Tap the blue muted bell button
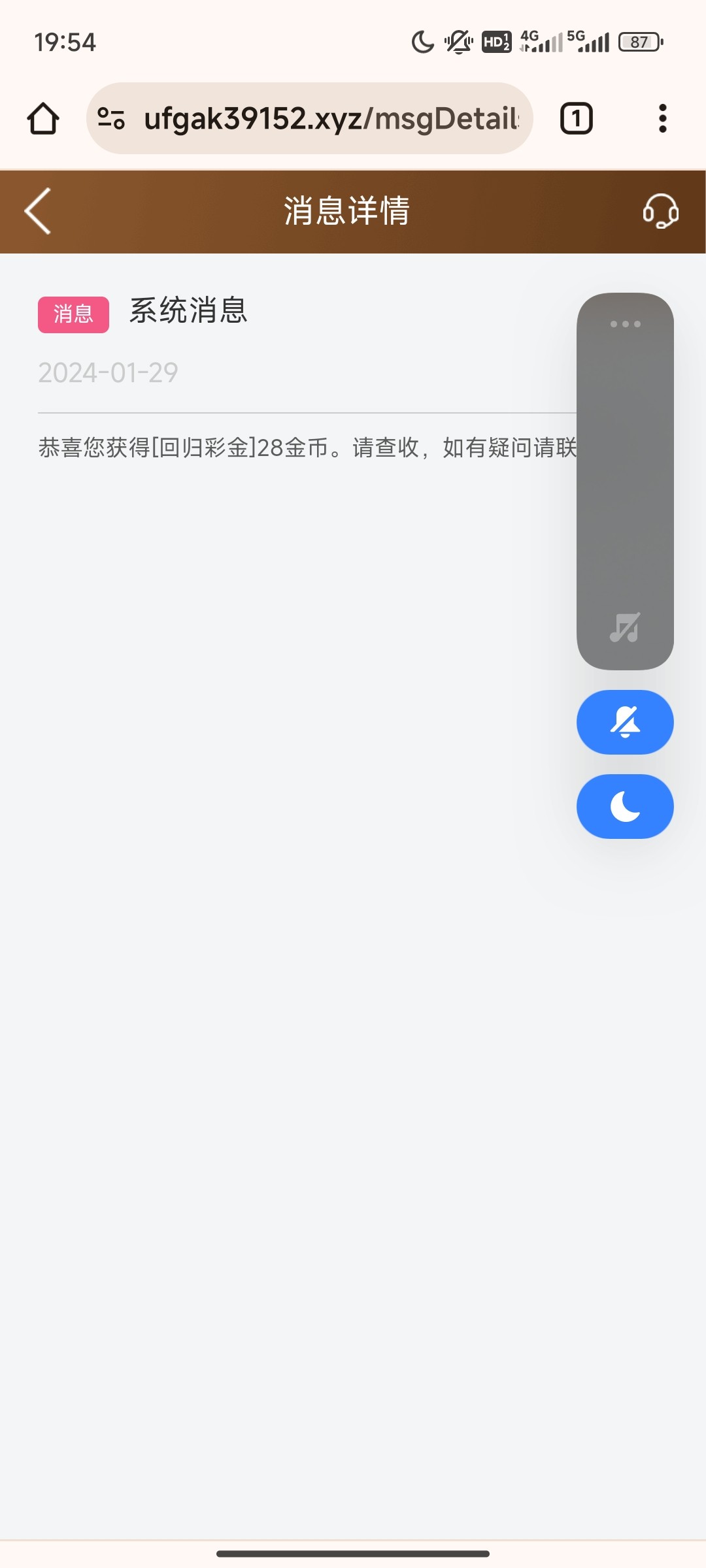This screenshot has width=706, height=1568. pyautogui.click(x=625, y=722)
